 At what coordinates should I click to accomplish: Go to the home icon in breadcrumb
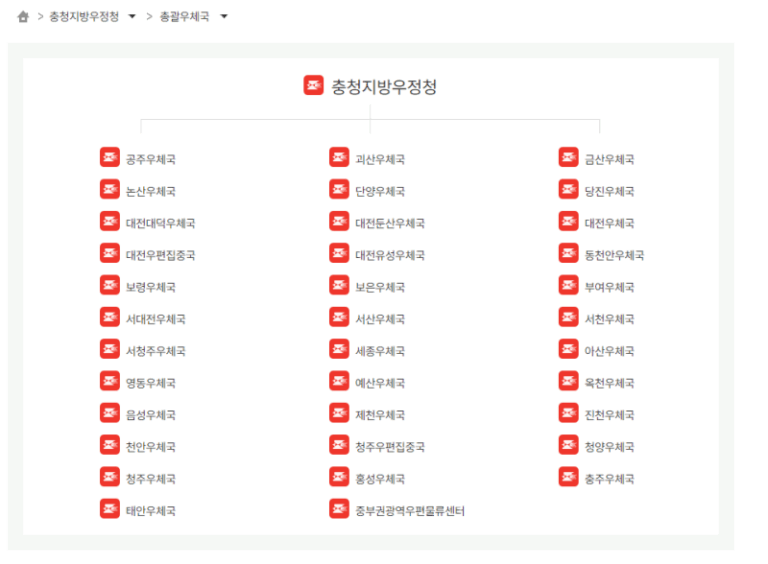23,17
